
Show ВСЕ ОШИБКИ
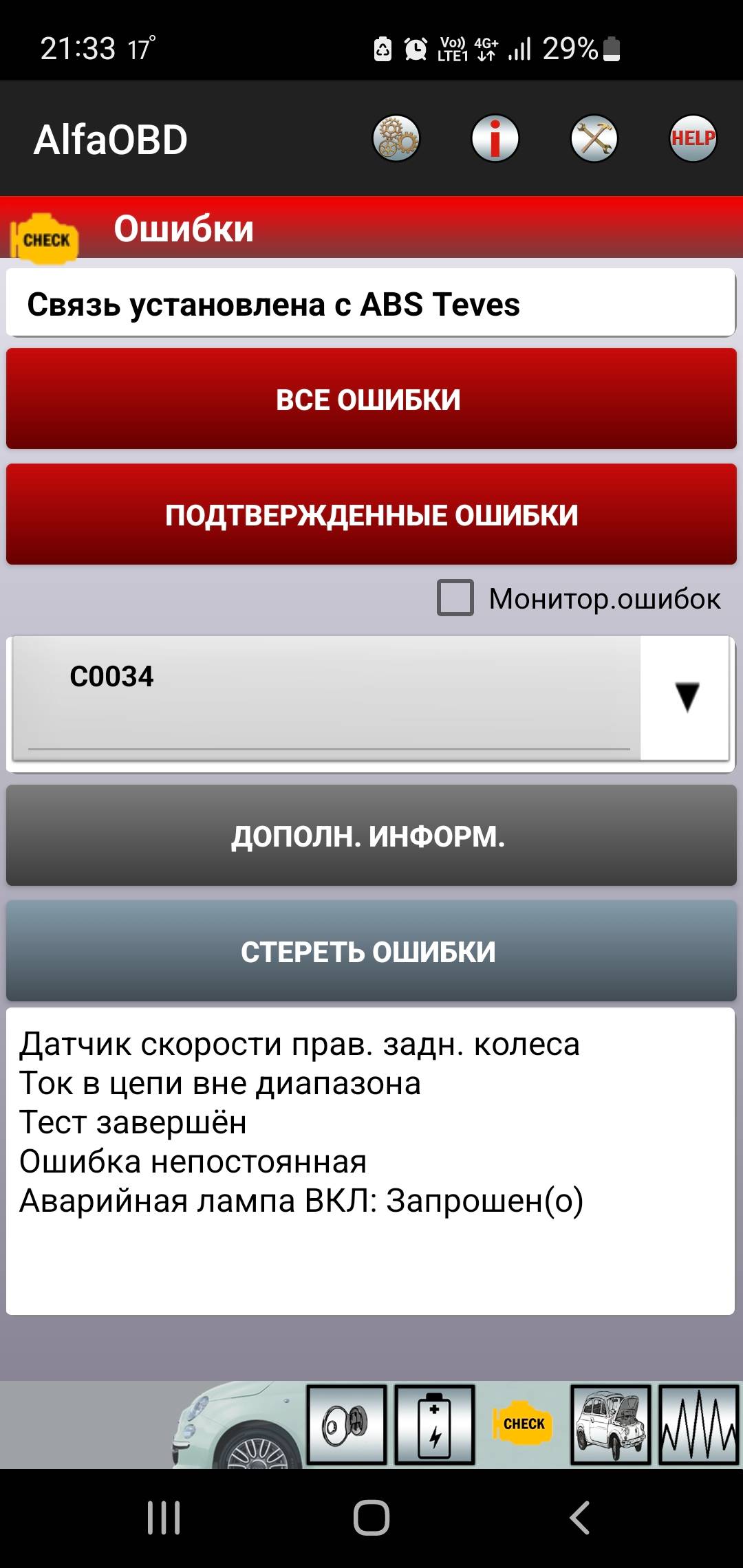pos(371,399)
